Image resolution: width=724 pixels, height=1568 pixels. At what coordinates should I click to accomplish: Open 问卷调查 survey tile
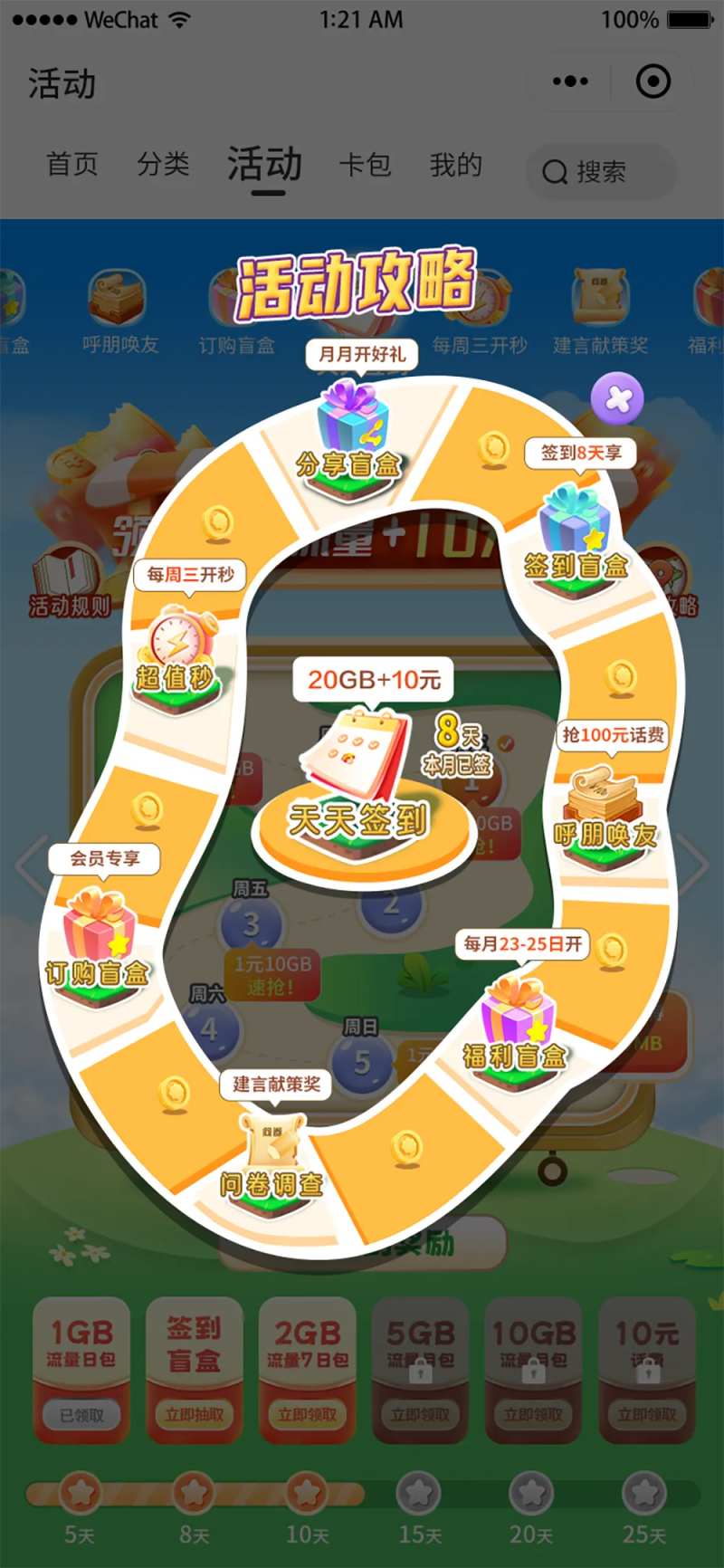[271, 1159]
